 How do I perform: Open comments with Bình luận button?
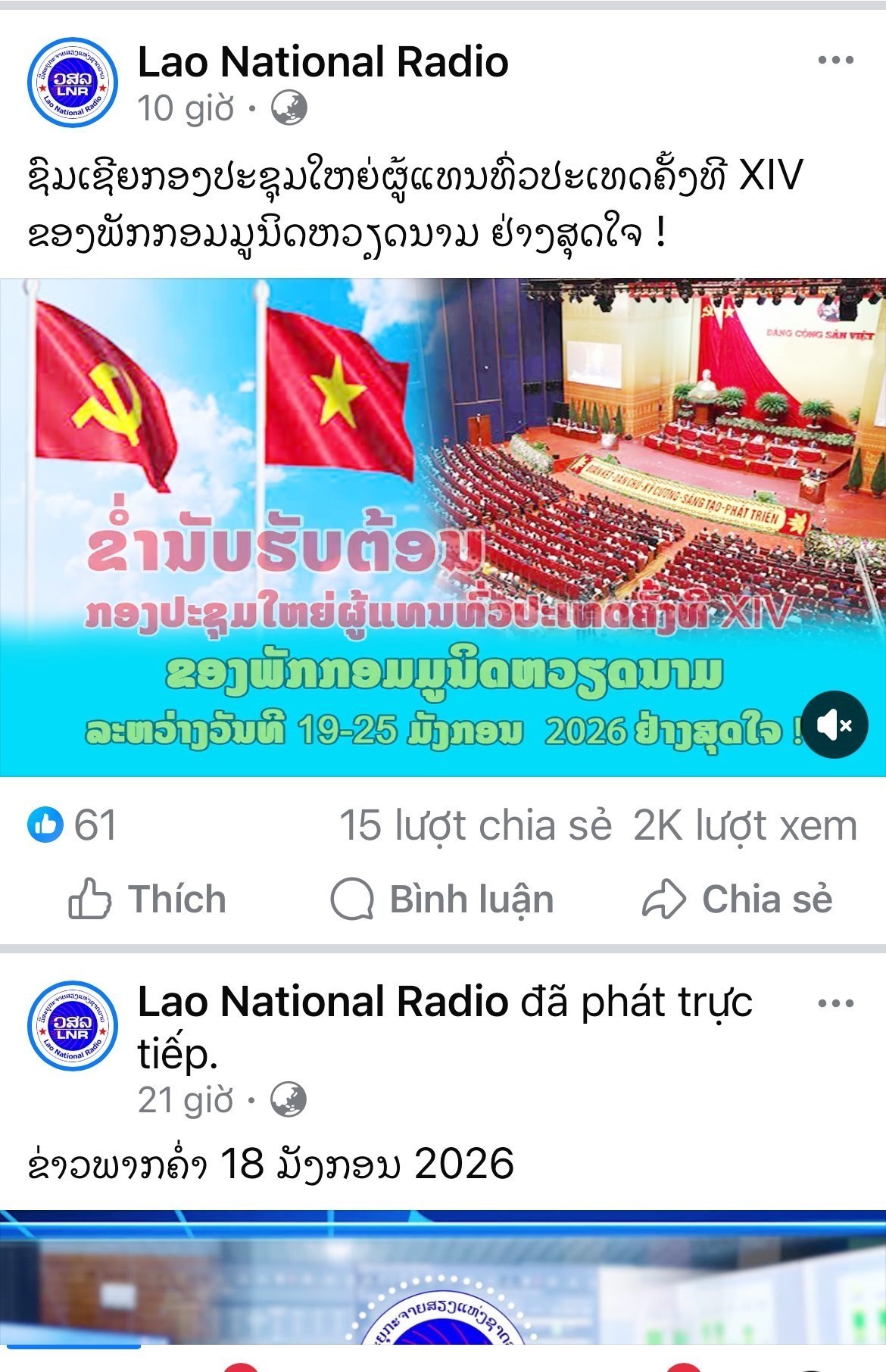point(443,900)
